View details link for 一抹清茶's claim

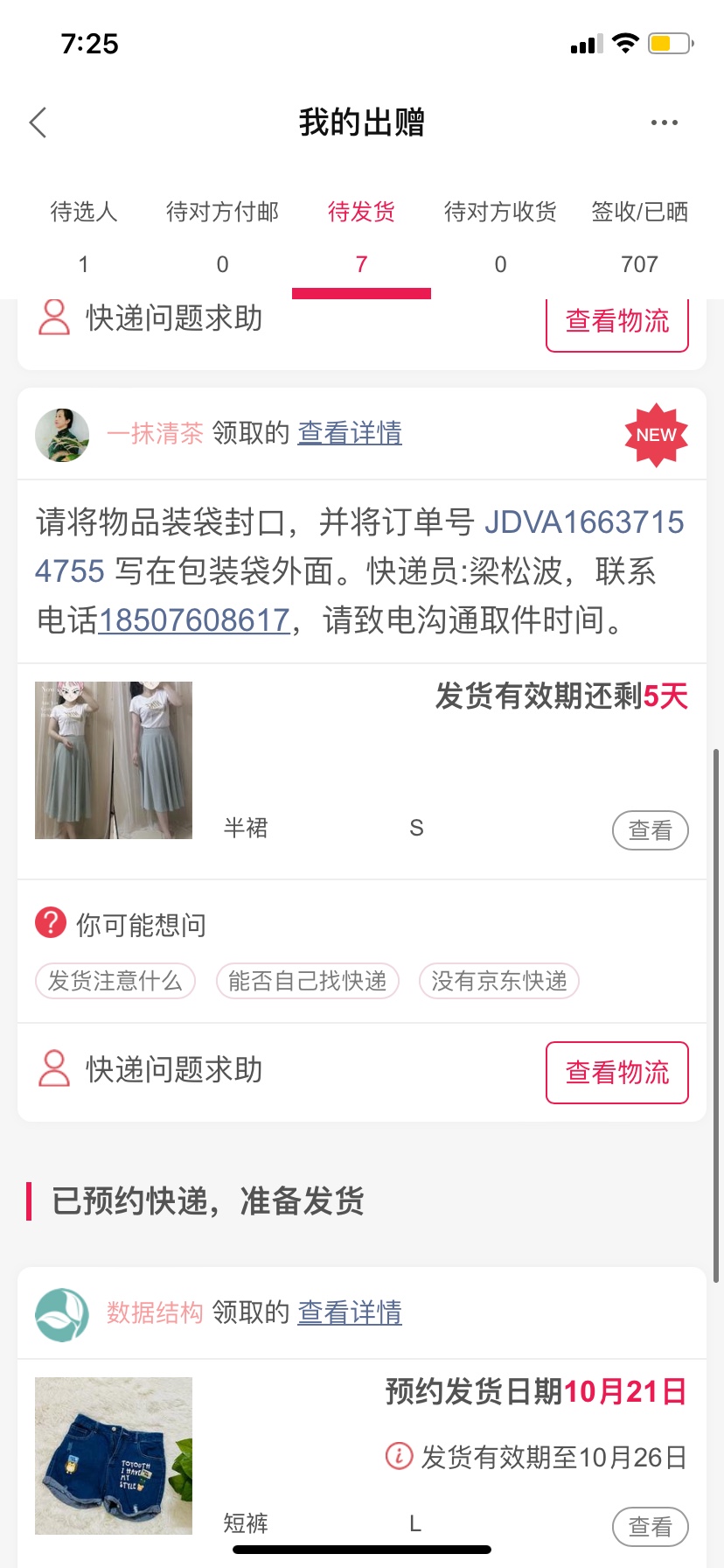[350, 433]
